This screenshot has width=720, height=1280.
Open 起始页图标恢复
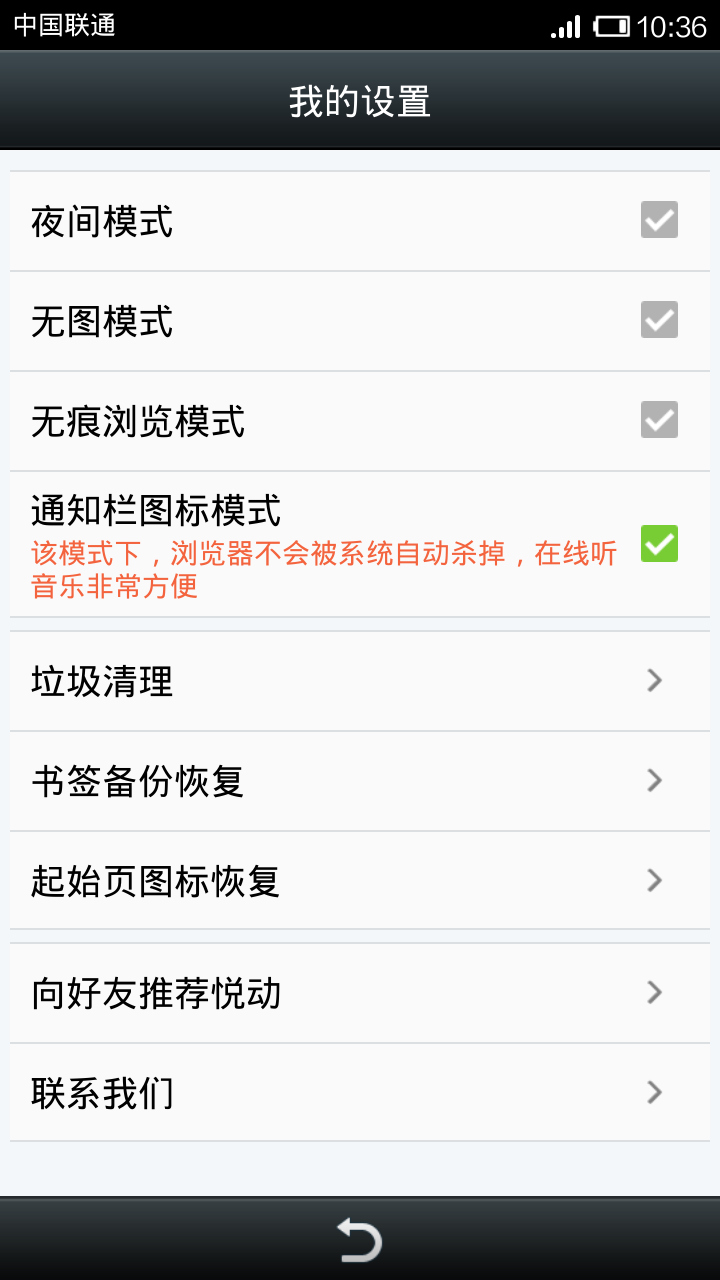click(x=360, y=881)
